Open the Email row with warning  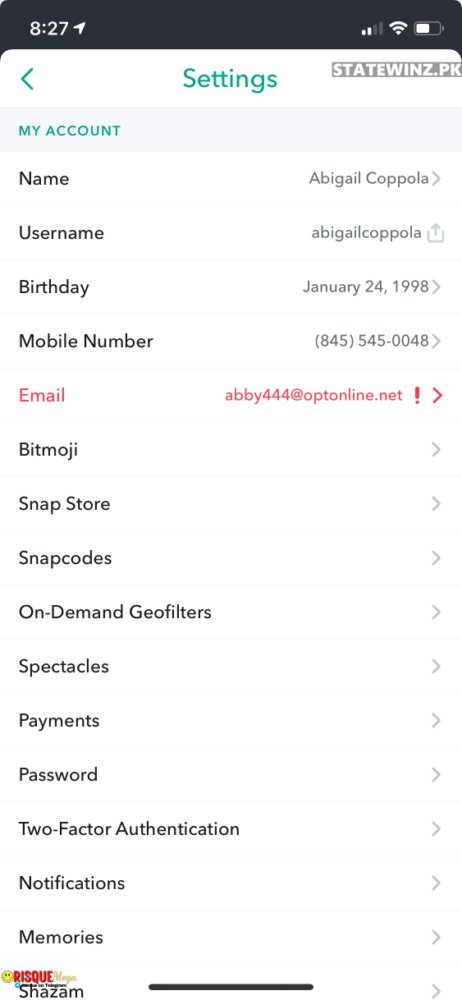pos(231,395)
